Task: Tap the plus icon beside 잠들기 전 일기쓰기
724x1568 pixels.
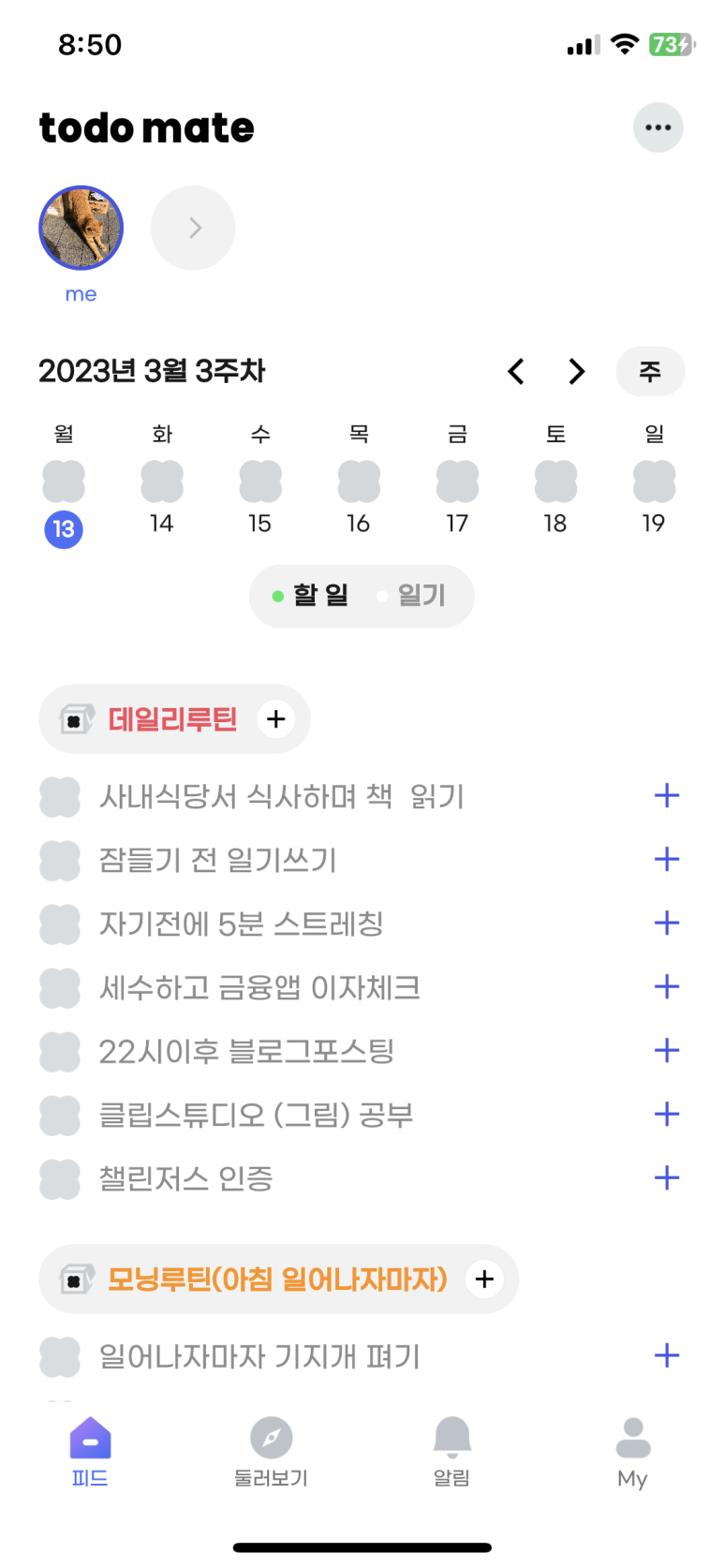Action: [x=667, y=860]
